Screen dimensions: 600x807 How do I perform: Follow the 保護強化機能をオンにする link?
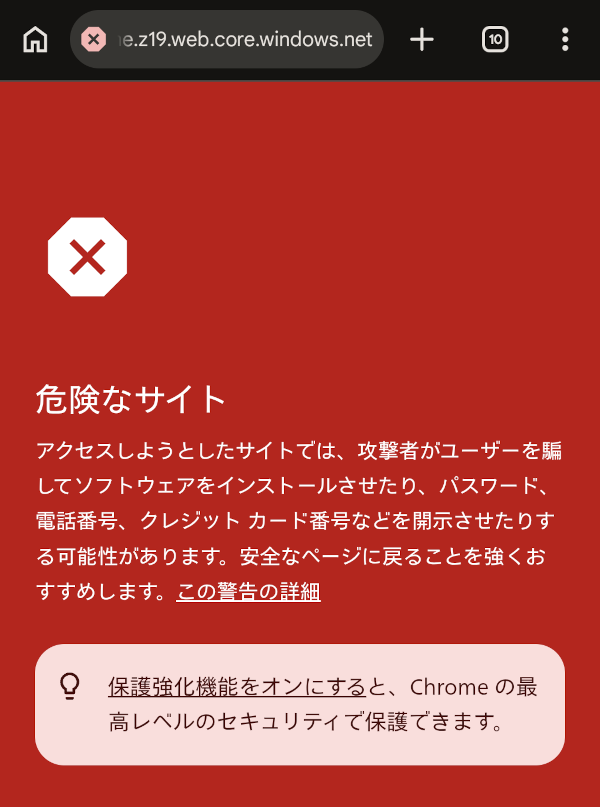tap(236, 687)
